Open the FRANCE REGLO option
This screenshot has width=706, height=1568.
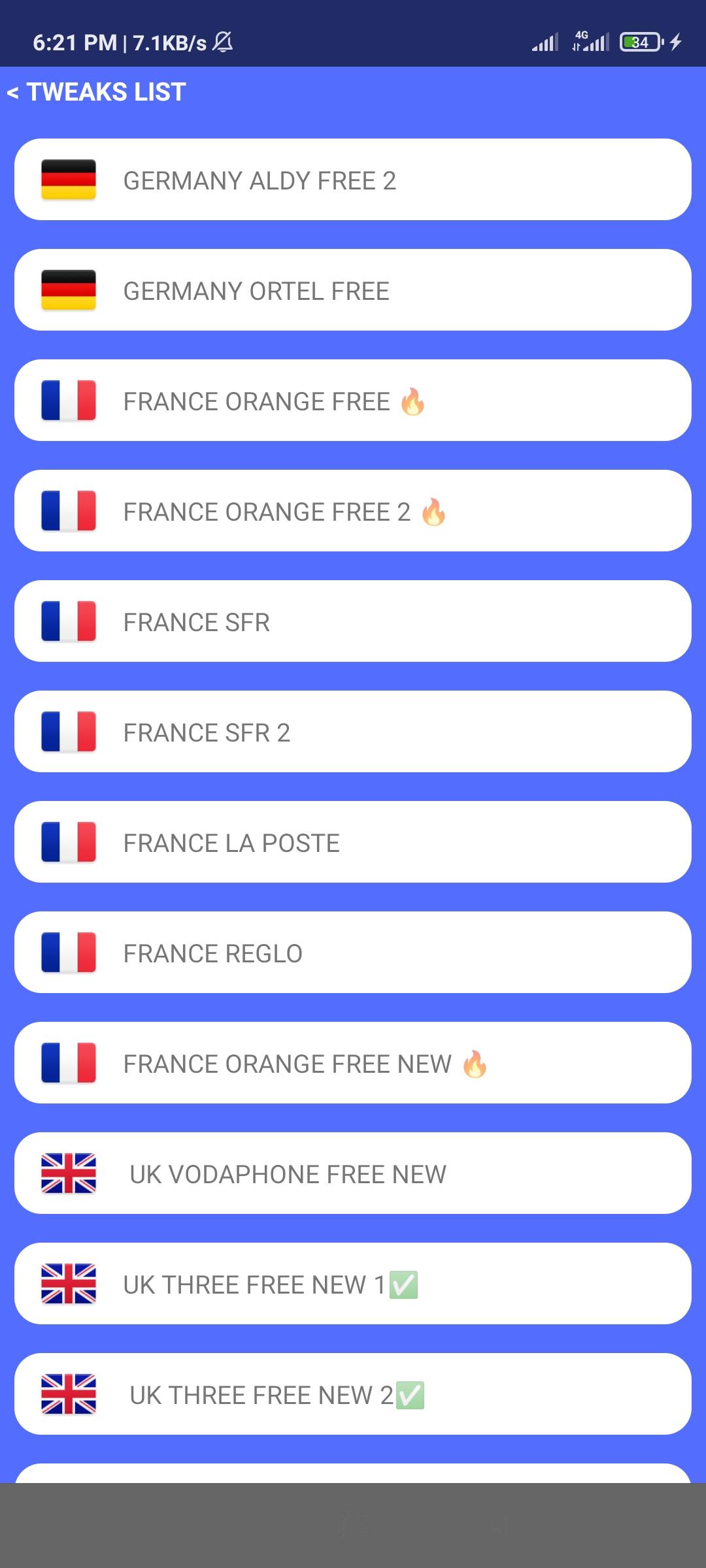tap(353, 953)
